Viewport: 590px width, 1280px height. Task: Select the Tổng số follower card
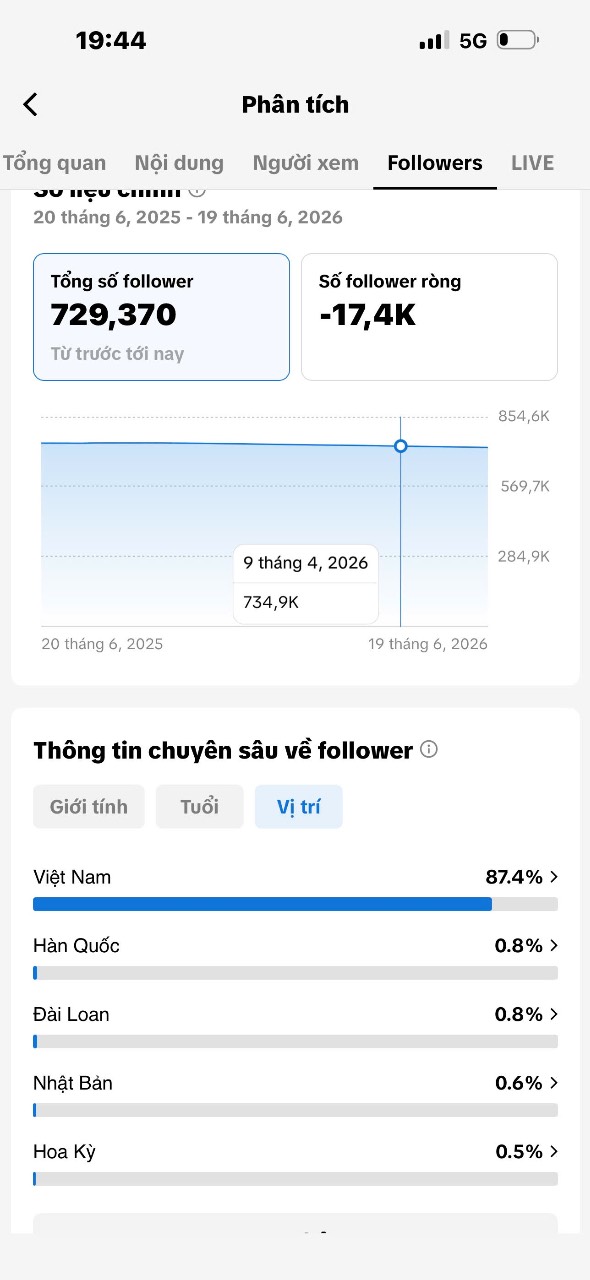161,316
